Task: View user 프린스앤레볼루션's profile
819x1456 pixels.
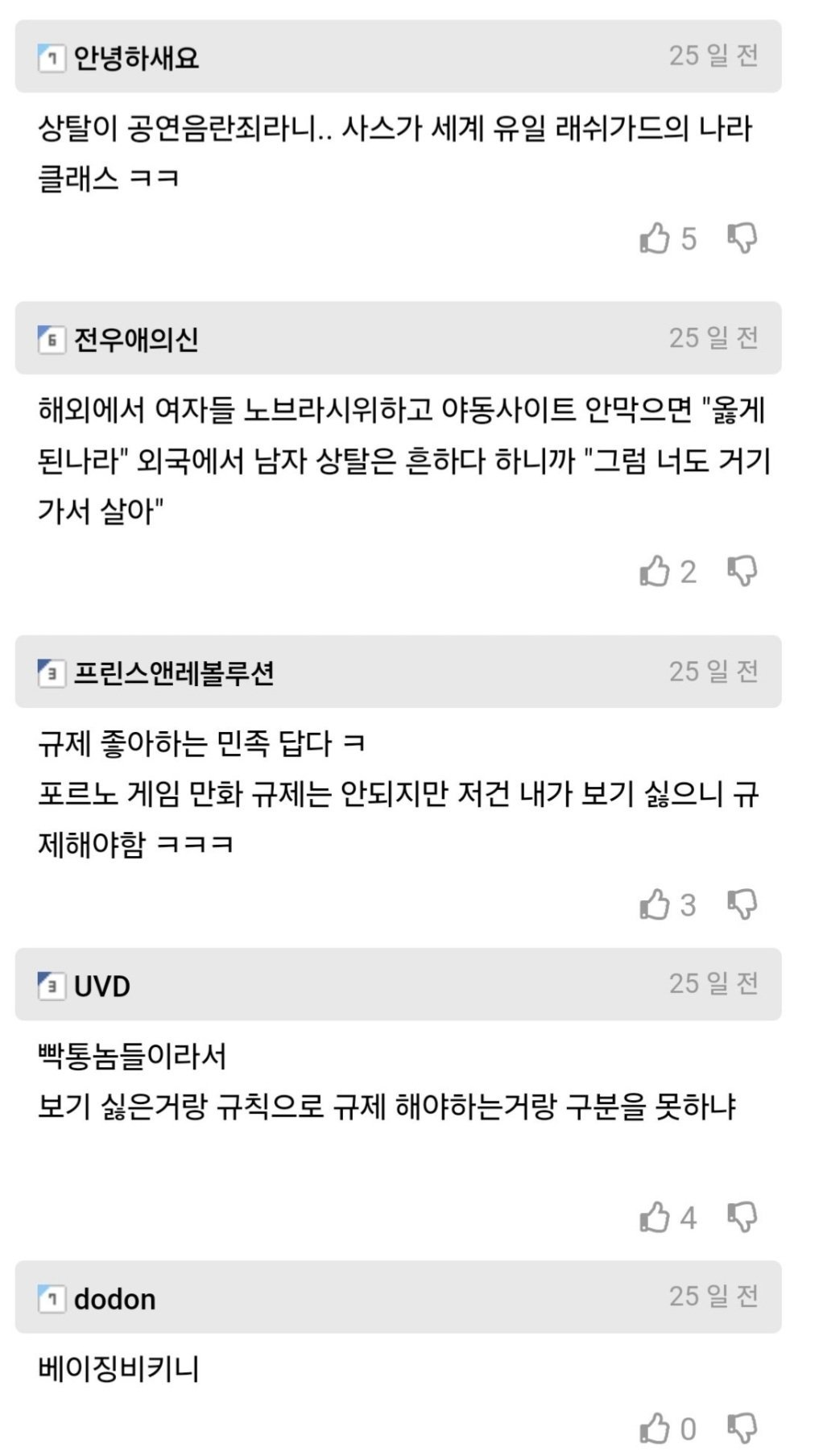Action: click(173, 673)
